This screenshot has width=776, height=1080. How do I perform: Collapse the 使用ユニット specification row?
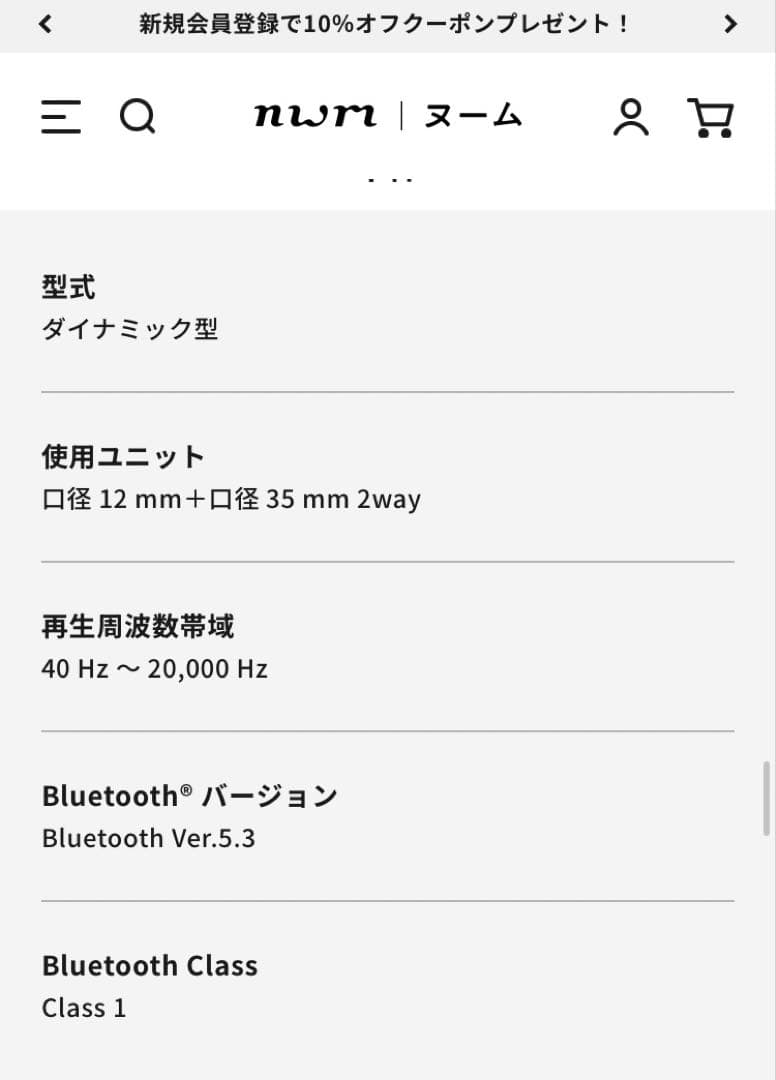122,456
